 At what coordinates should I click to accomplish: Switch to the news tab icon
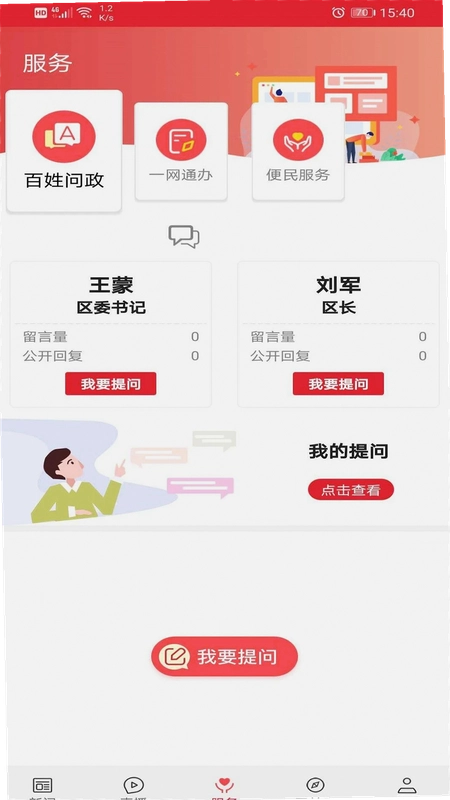pos(42,786)
